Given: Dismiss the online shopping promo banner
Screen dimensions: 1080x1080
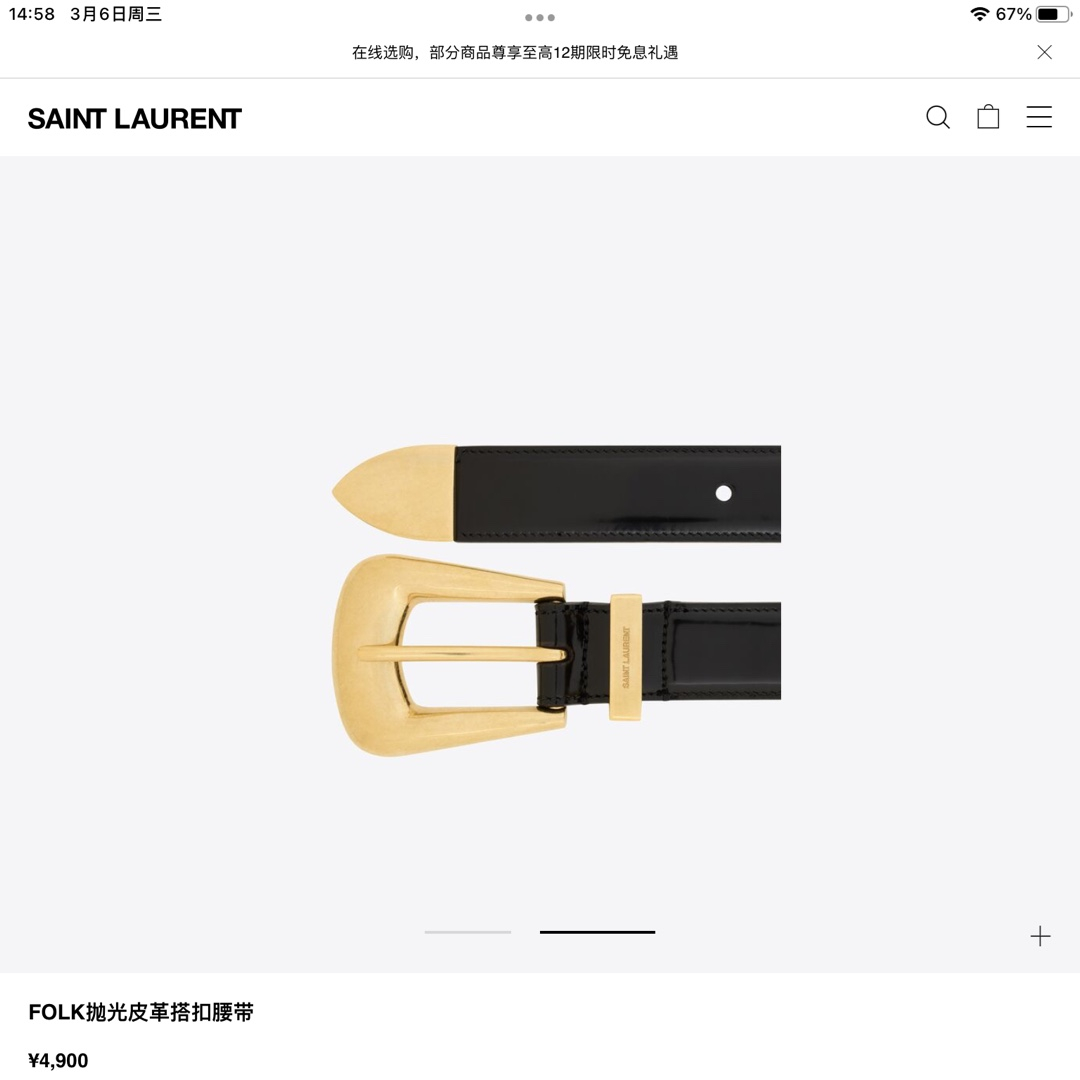Looking at the screenshot, I should click(1044, 52).
